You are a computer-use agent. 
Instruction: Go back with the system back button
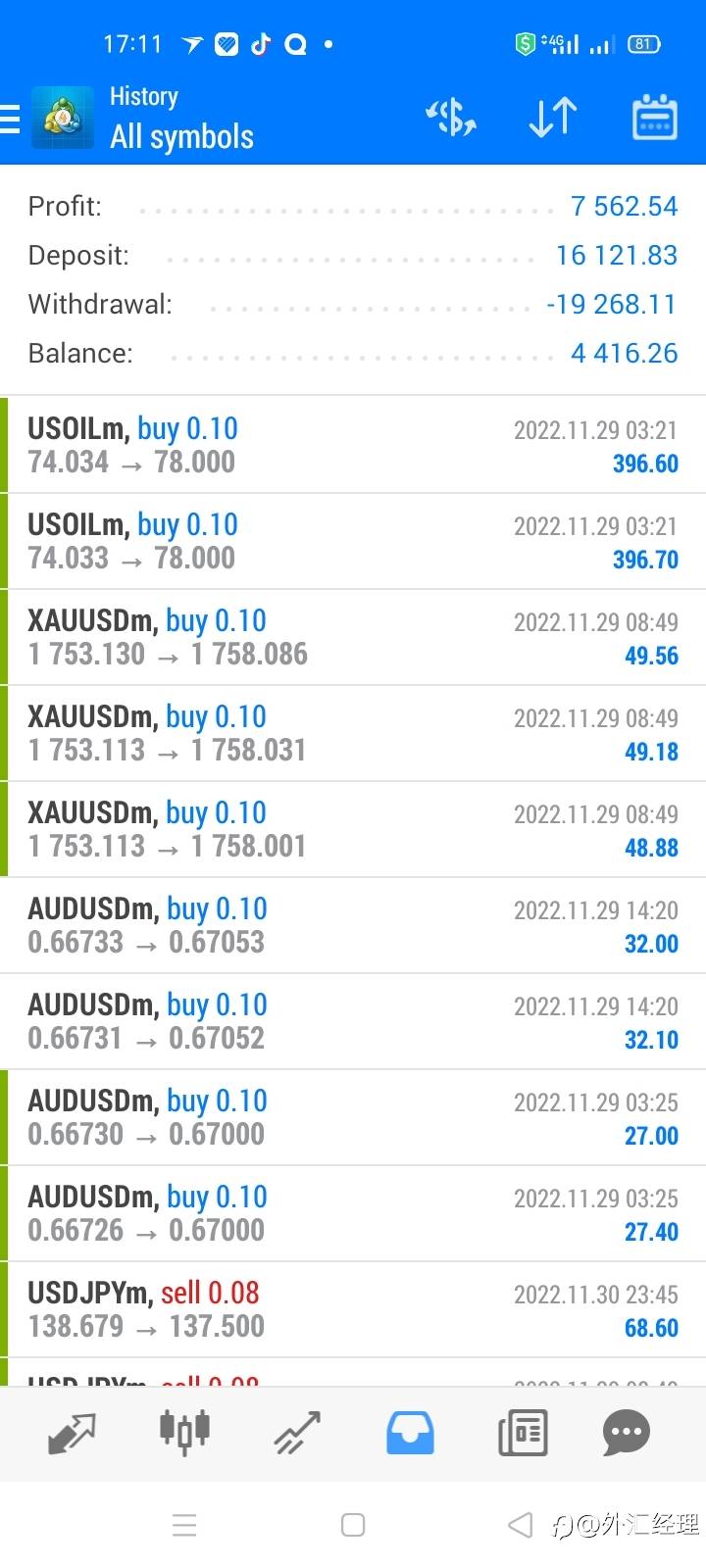[520, 1525]
